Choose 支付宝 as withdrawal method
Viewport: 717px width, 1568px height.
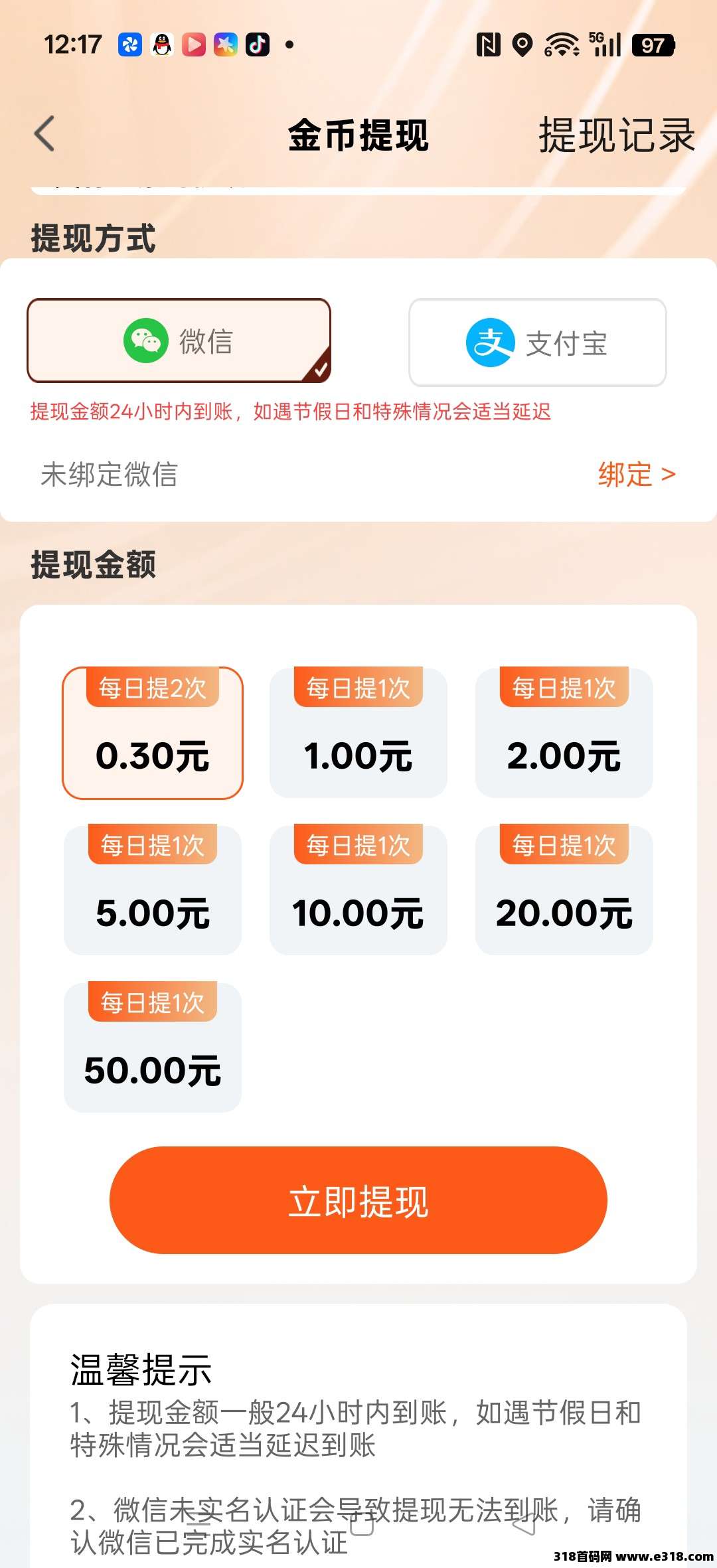537,343
